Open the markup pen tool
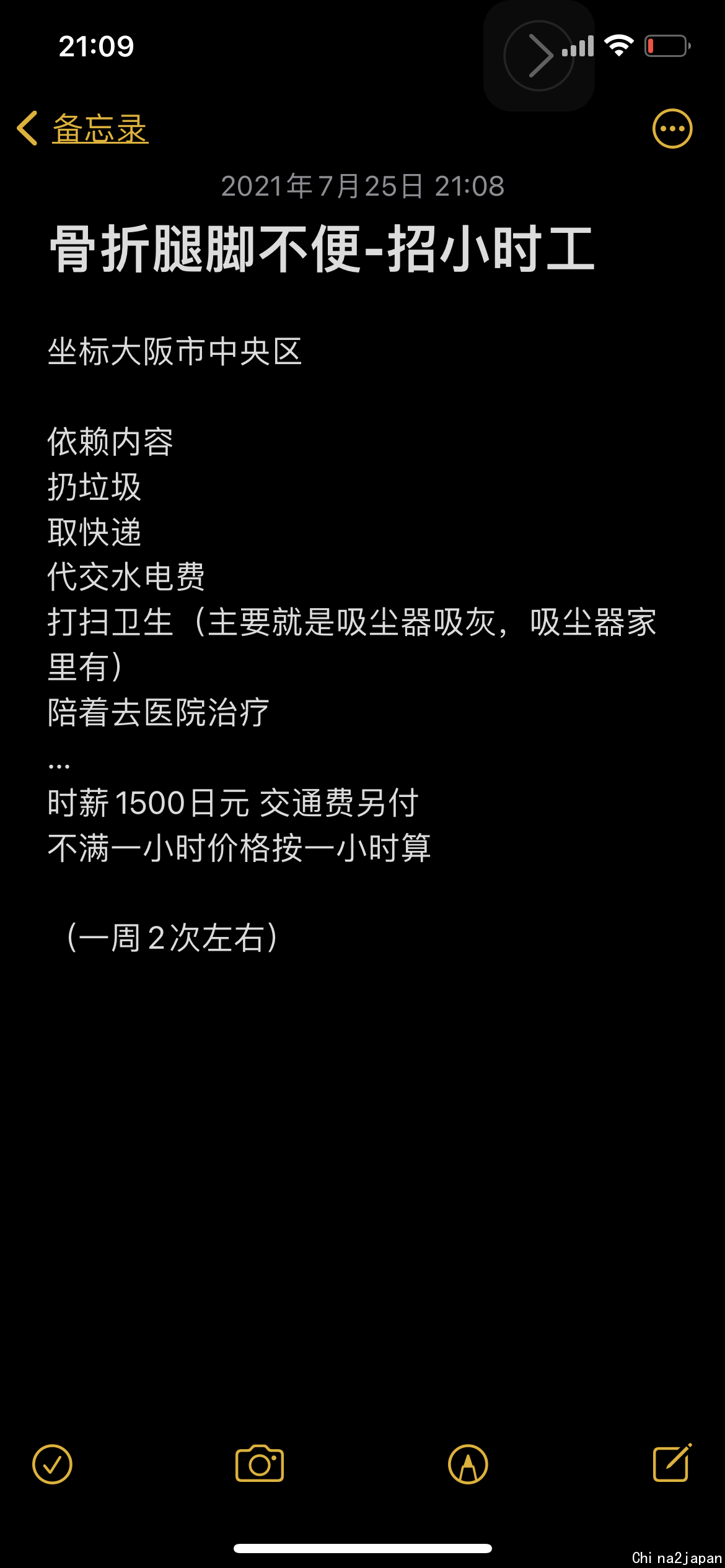This screenshot has width=725, height=1568. pyautogui.click(x=468, y=1465)
